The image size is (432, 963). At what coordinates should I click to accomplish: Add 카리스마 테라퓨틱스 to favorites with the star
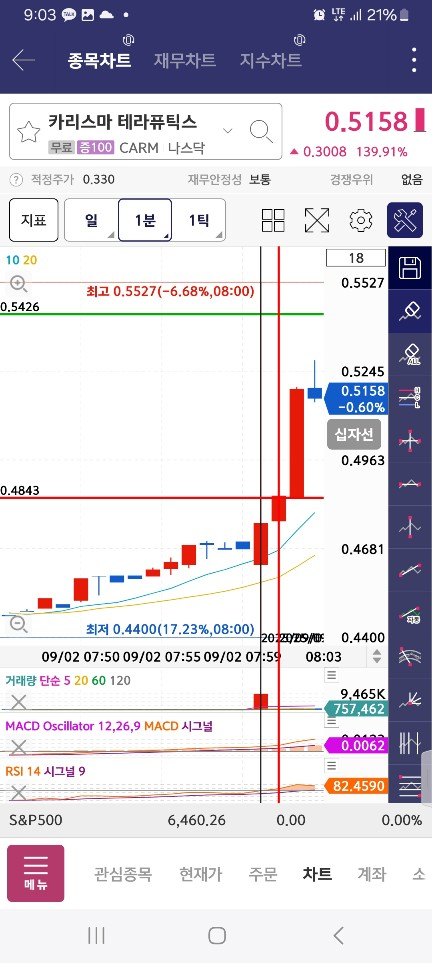(28, 131)
